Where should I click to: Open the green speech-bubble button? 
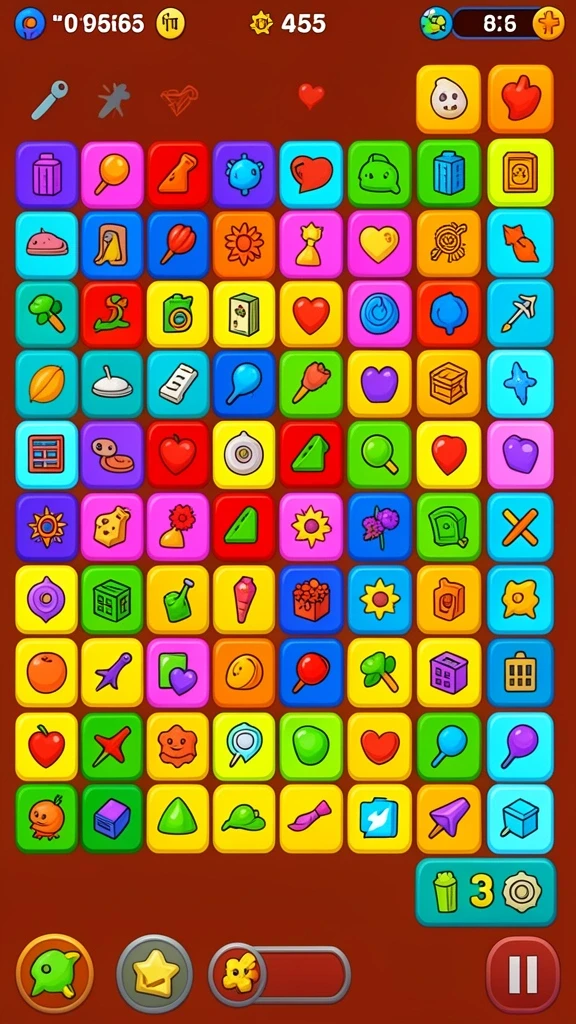click(55, 974)
